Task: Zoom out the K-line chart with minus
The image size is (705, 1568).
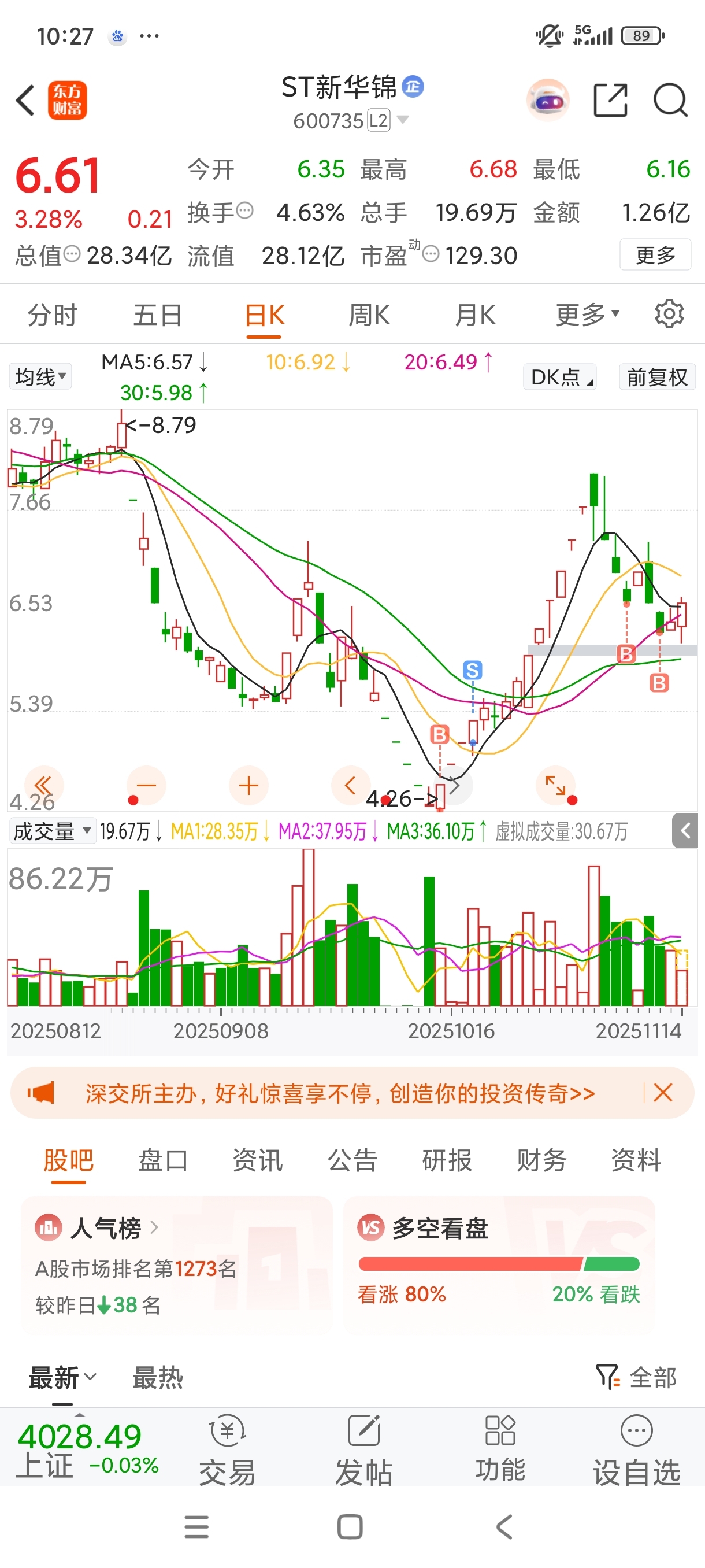Action: [146, 785]
